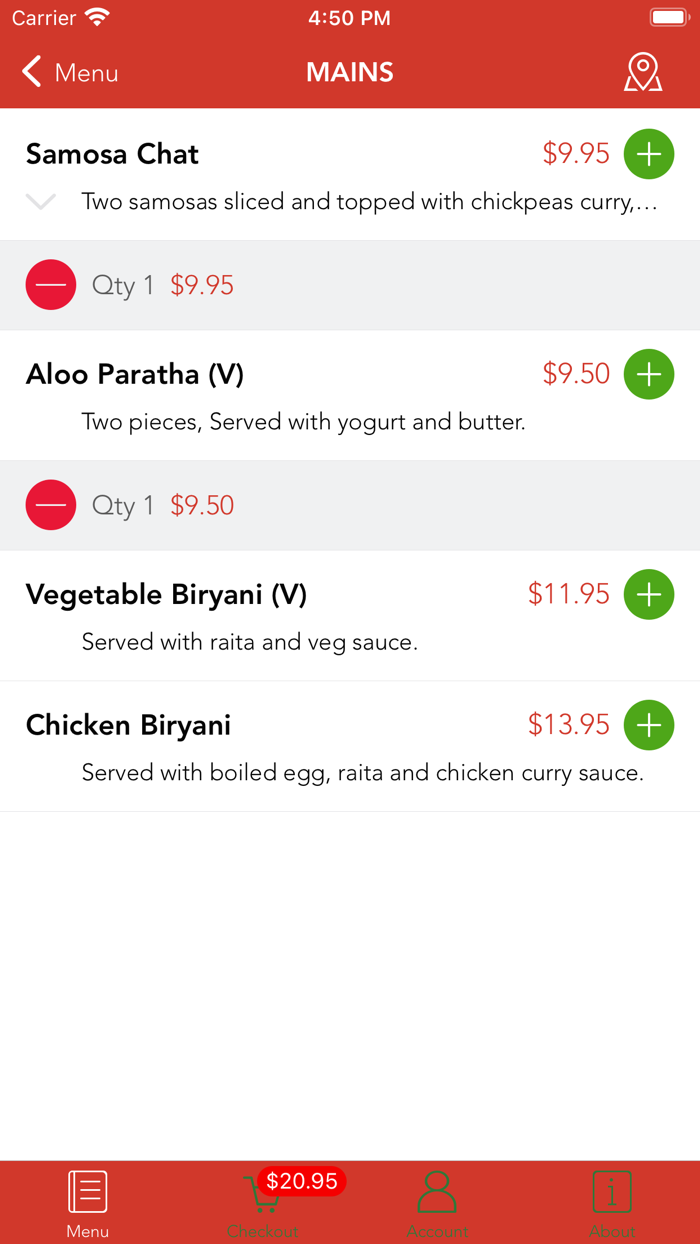Viewport: 700px width, 1244px height.
Task: Expand the Samosa Chat description
Action: [41, 202]
